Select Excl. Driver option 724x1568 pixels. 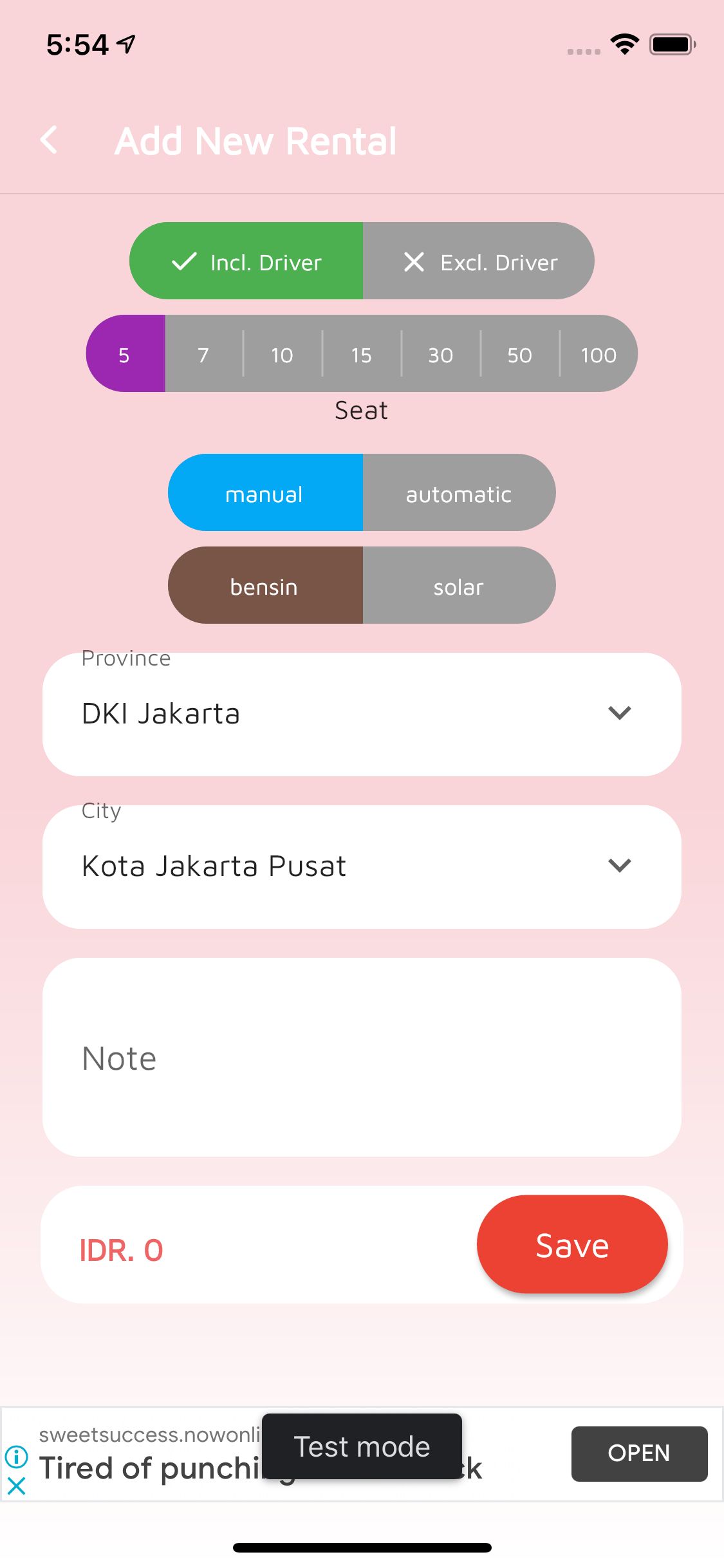point(478,261)
